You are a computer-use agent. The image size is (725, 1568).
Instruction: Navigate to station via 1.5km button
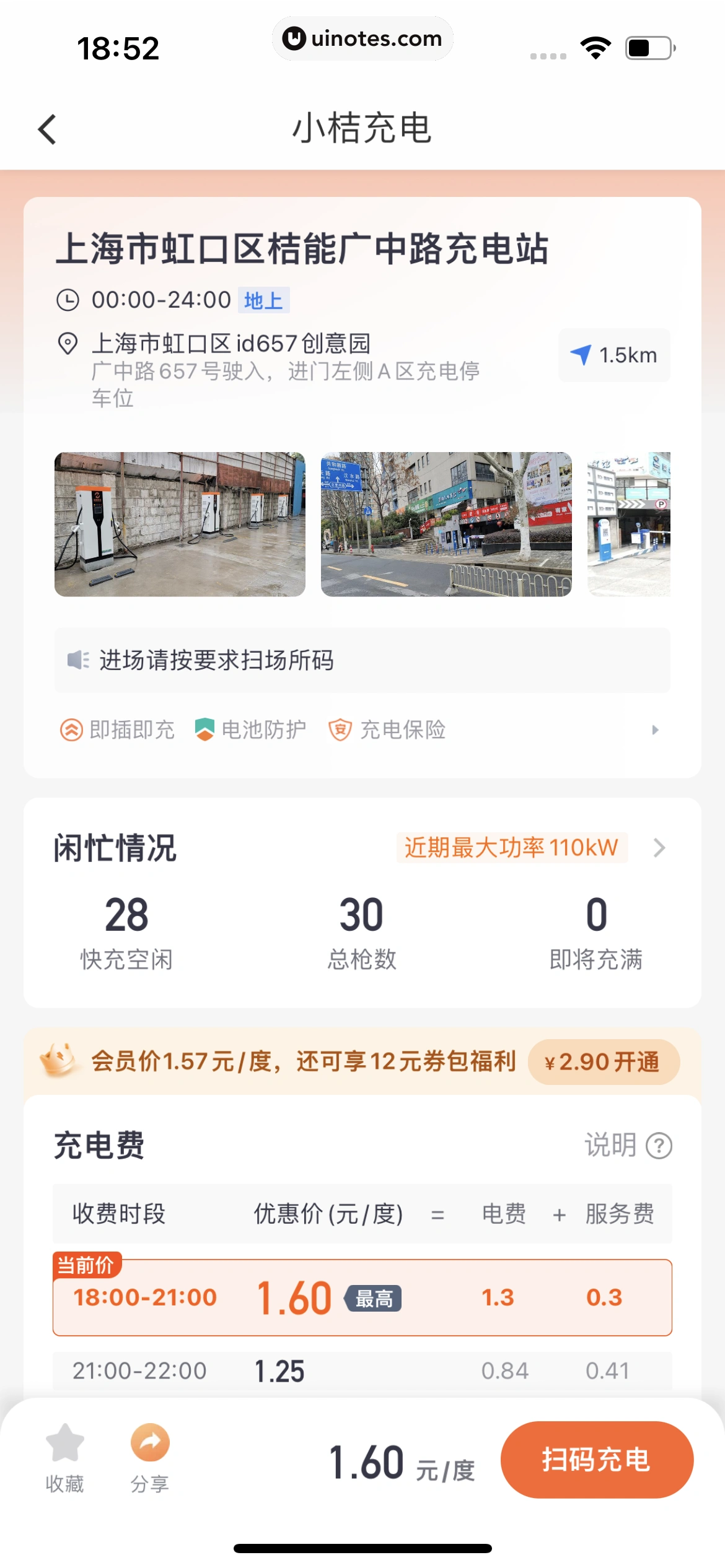(x=613, y=355)
